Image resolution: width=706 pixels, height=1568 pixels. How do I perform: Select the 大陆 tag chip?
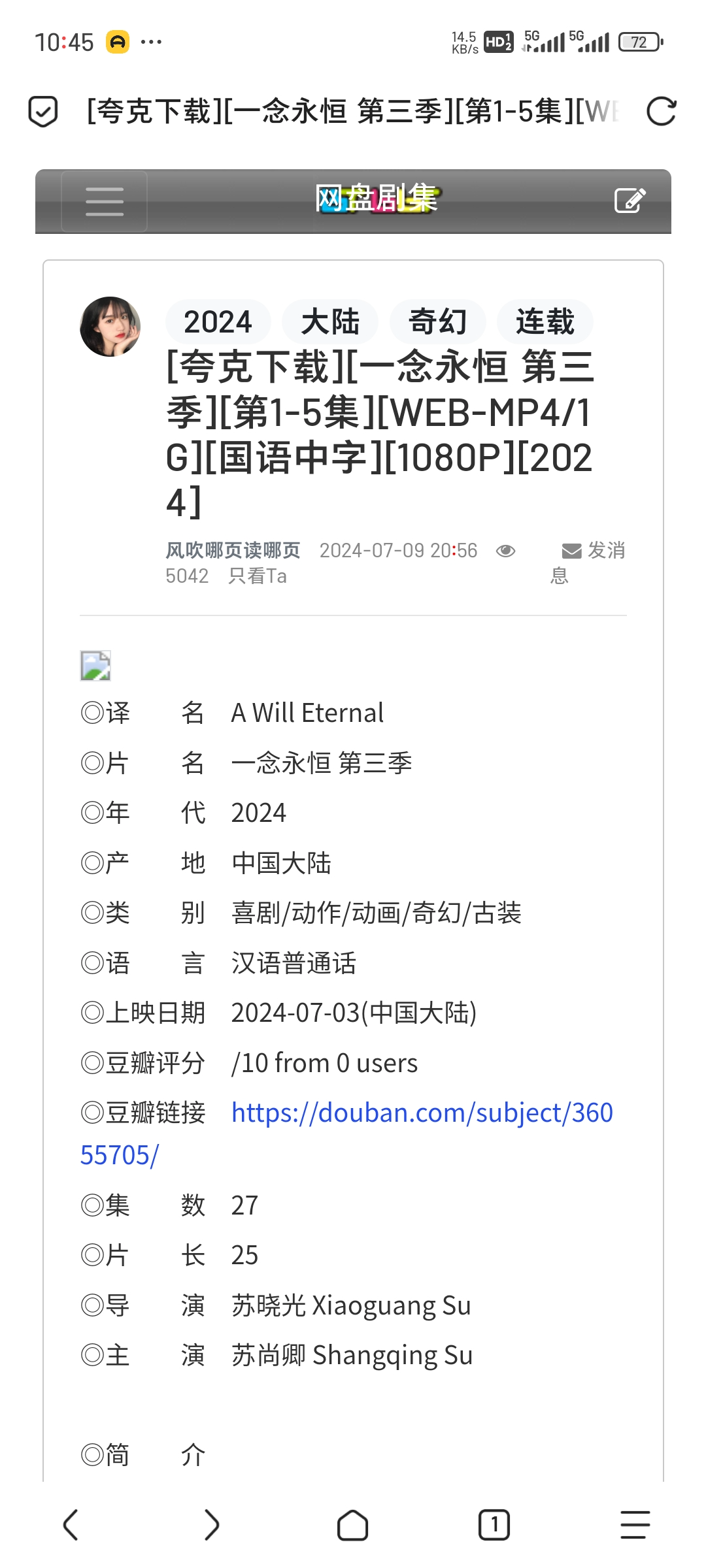tap(330, 322)
